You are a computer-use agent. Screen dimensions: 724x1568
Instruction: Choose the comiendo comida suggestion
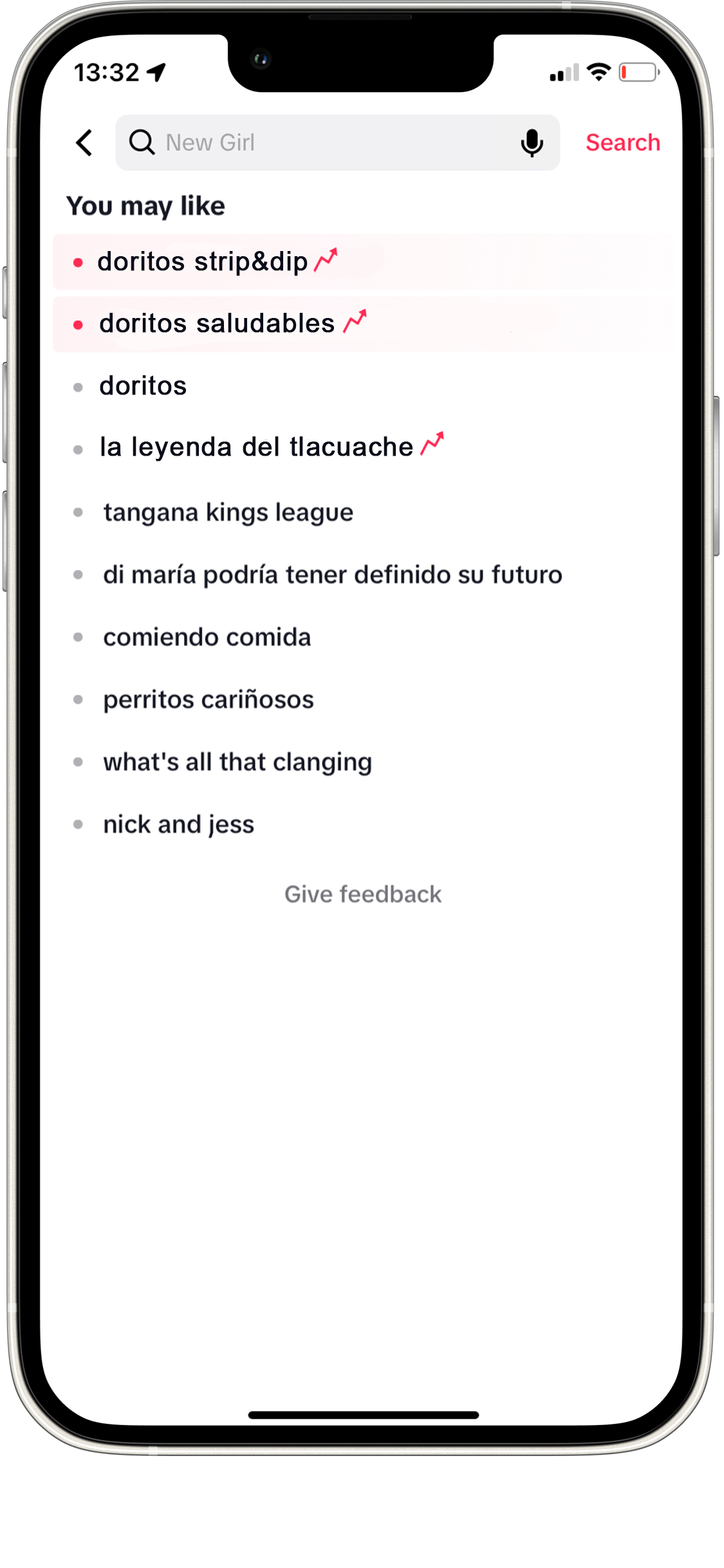pos(207,637)
